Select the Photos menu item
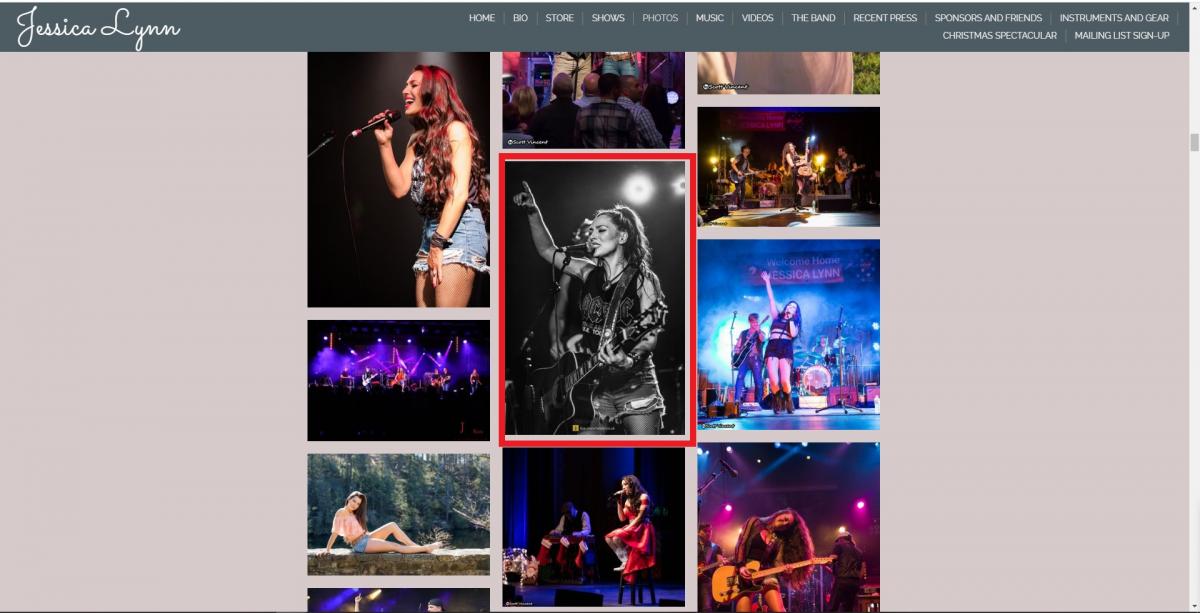This screenshot has height=613, width=1200. point(660,18)
